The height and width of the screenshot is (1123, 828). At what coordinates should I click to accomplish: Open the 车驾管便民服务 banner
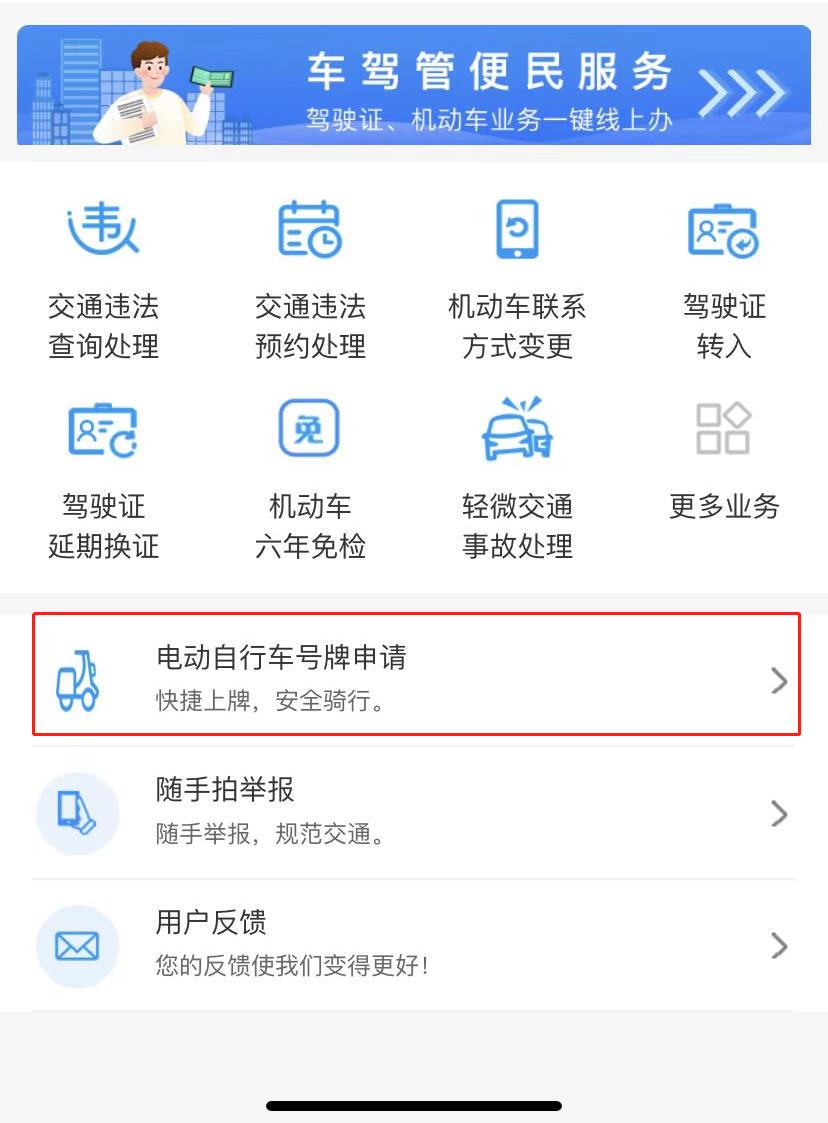point(413,86)
